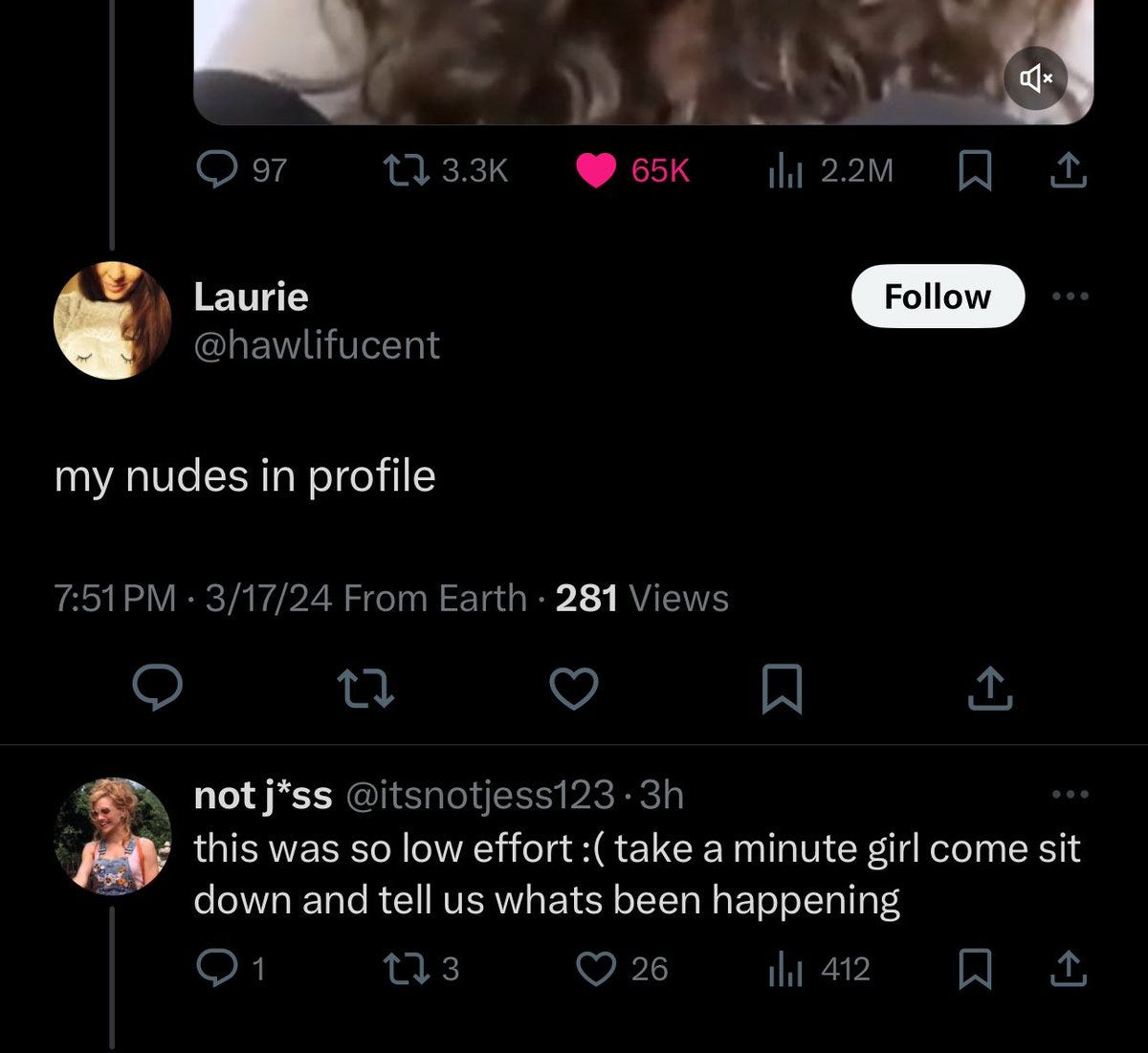Screen dimensions: 1148x1053
Task: Bookmark the post with 65K likes
Action: (x=974, y=171)
